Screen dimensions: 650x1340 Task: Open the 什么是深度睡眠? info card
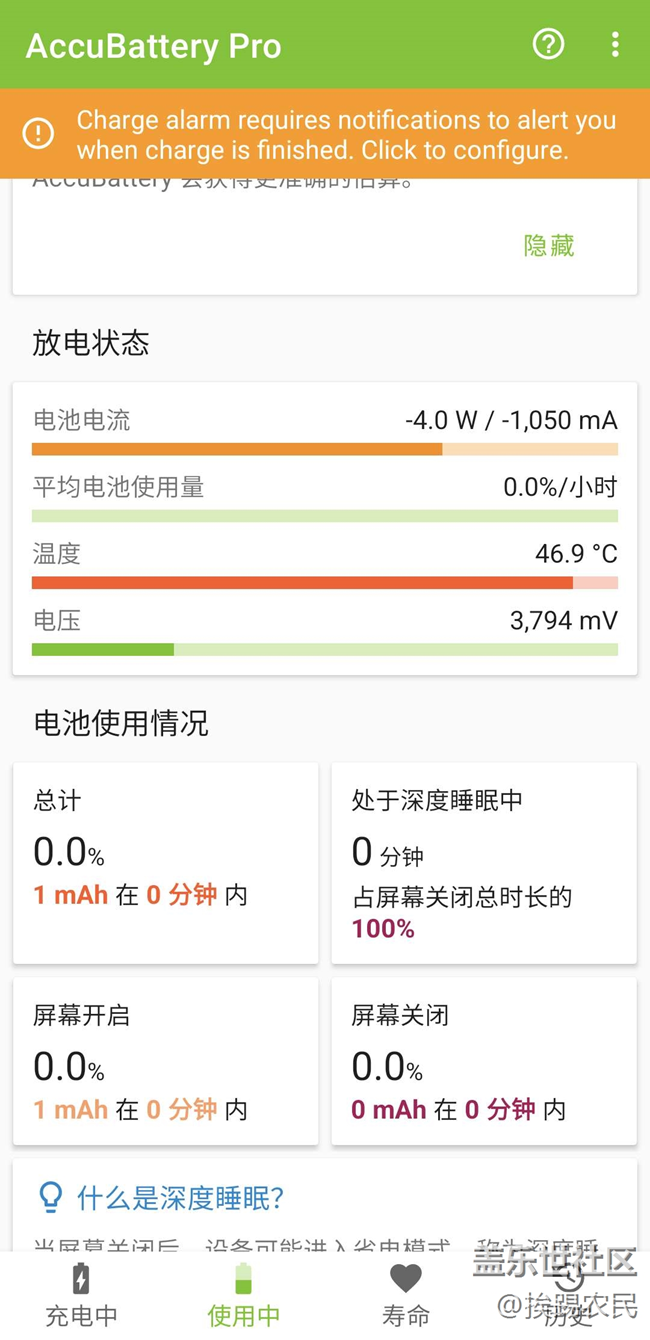(325, 1206)
